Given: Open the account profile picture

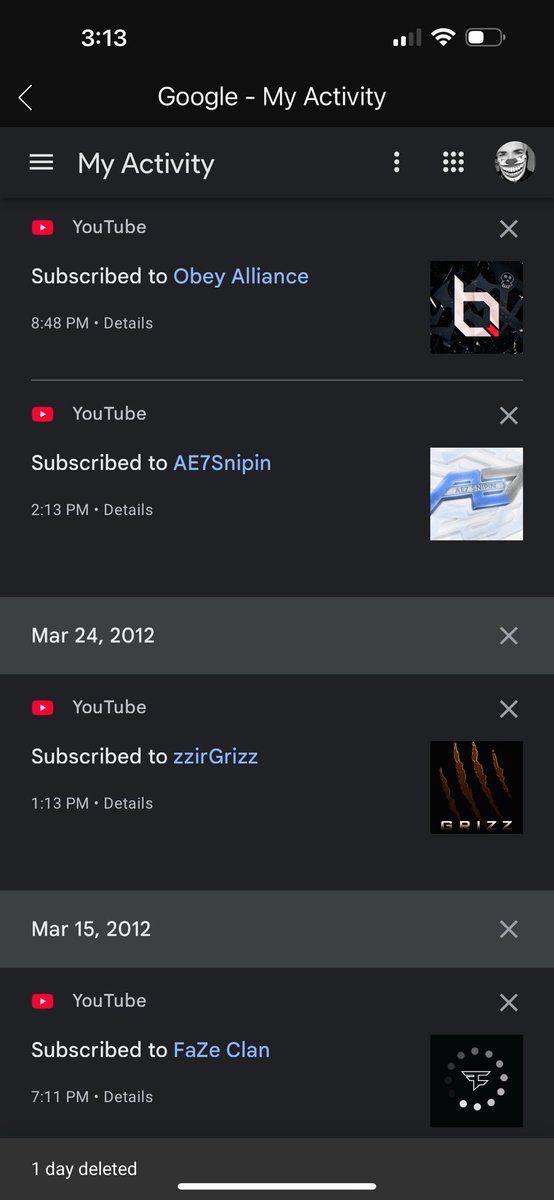Looking at the screenshot, I should click(514, 162).
